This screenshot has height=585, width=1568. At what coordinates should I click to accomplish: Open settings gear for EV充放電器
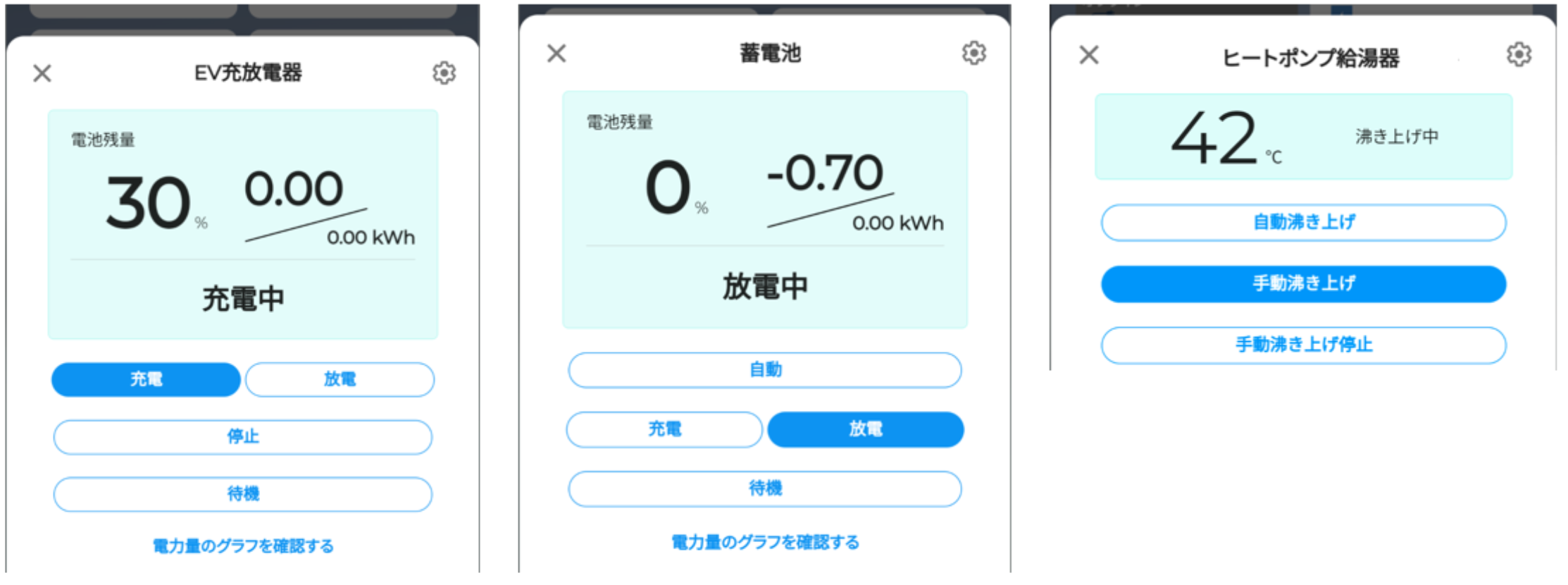pyautogui.click(x=444, y=73)
